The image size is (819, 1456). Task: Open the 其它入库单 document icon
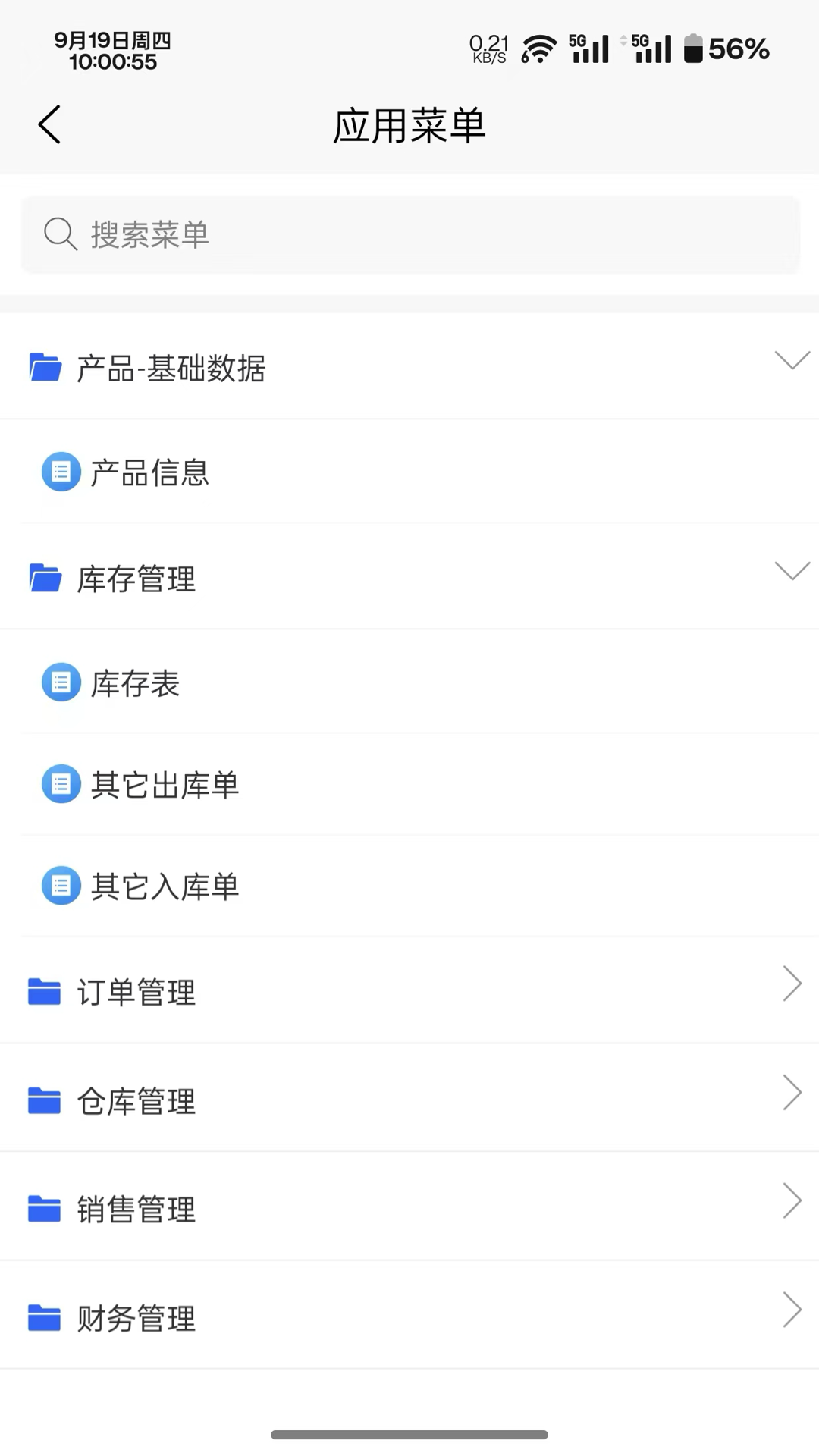point(60,886)
